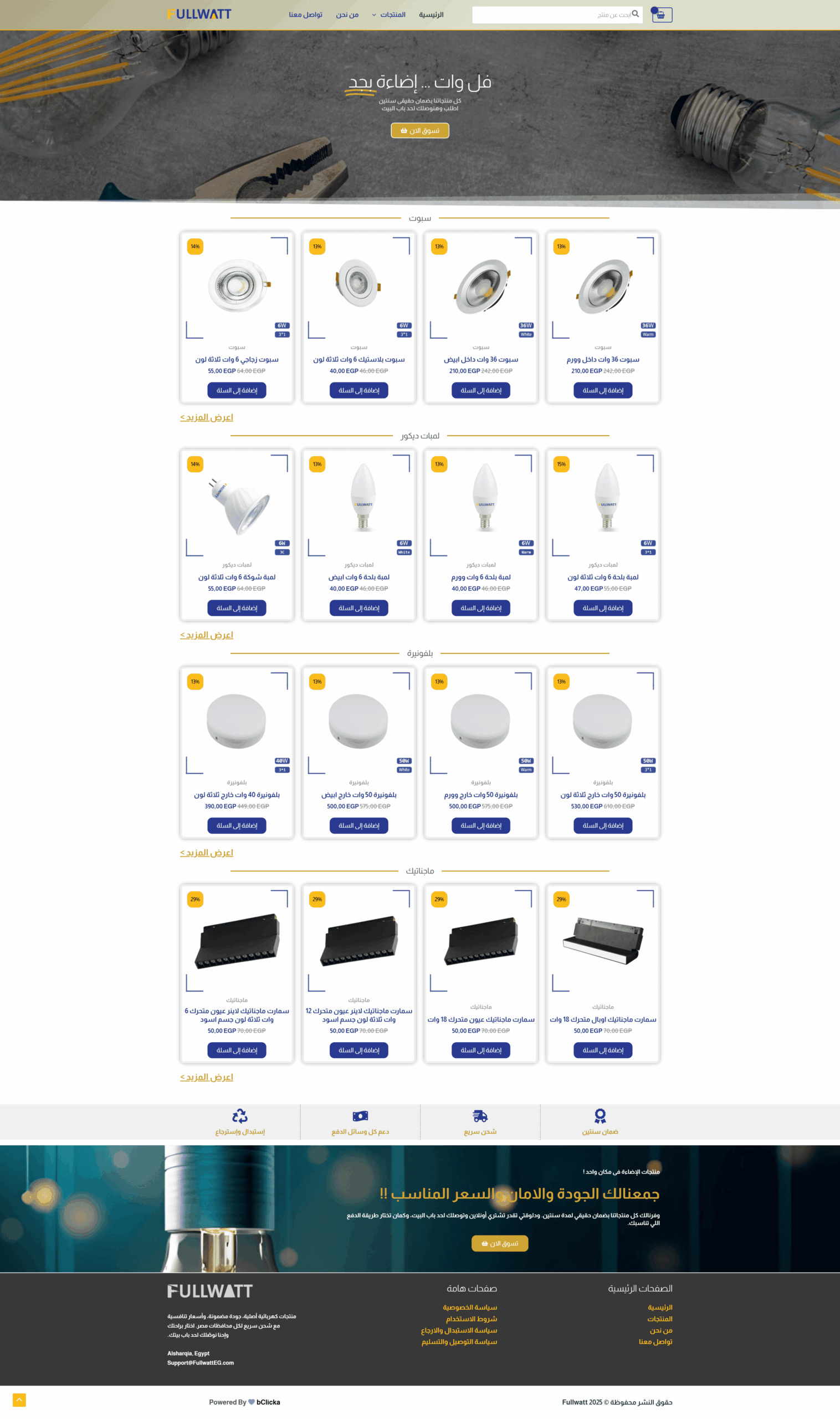Open the سبوت 36 وات داخل ابيض product card
The width and height of the screenshot is (840, 1419).
(x=480, y=359)
